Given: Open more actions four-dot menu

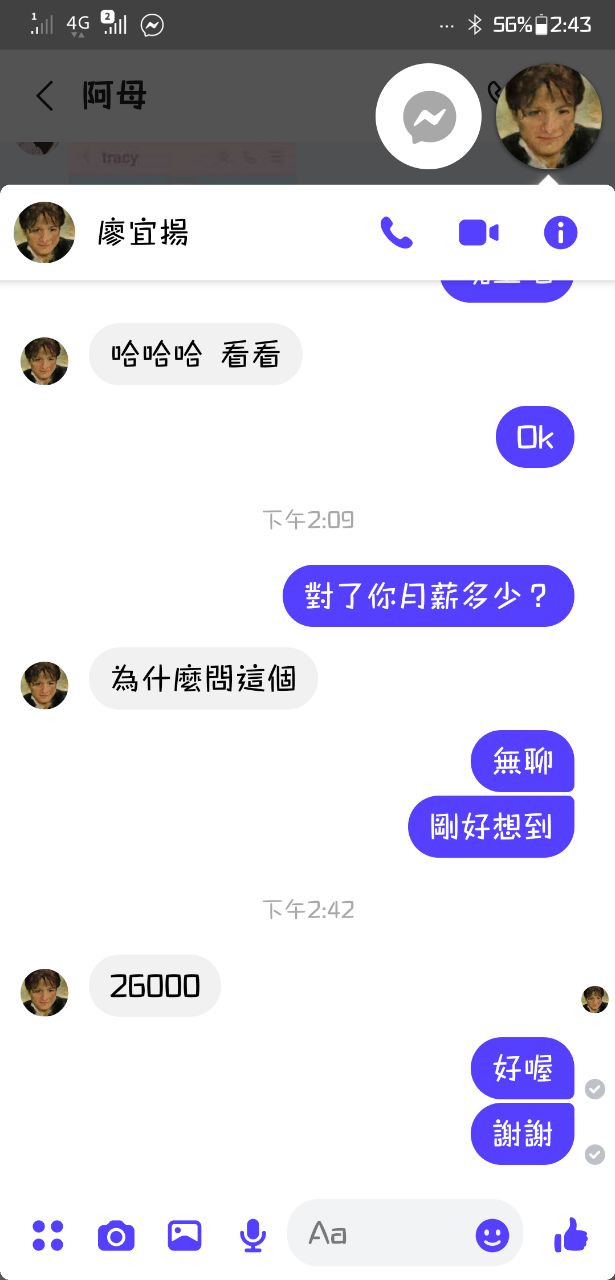Looking at the screenshot, I should (x=47, y=1235).
